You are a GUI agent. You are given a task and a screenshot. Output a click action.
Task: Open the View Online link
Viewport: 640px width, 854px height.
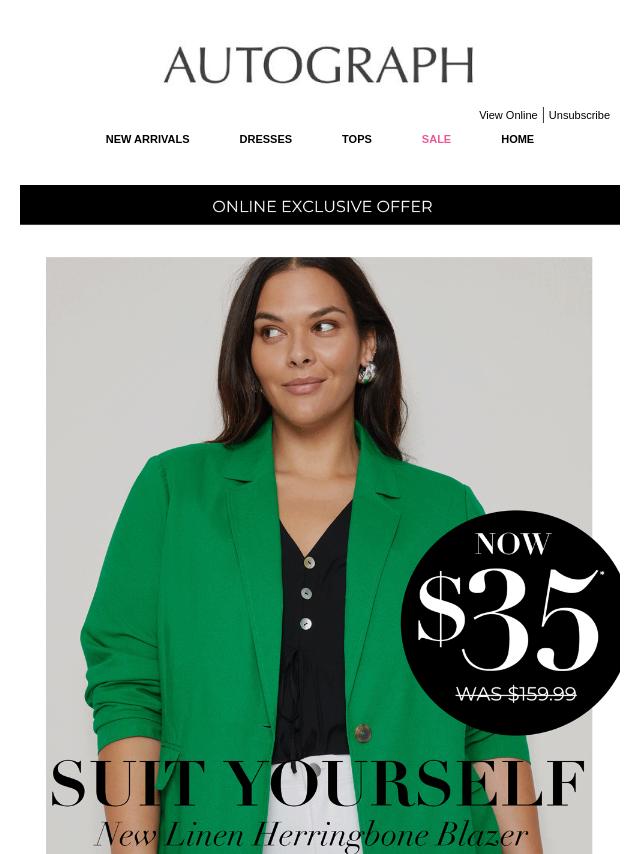coord(507,115)
